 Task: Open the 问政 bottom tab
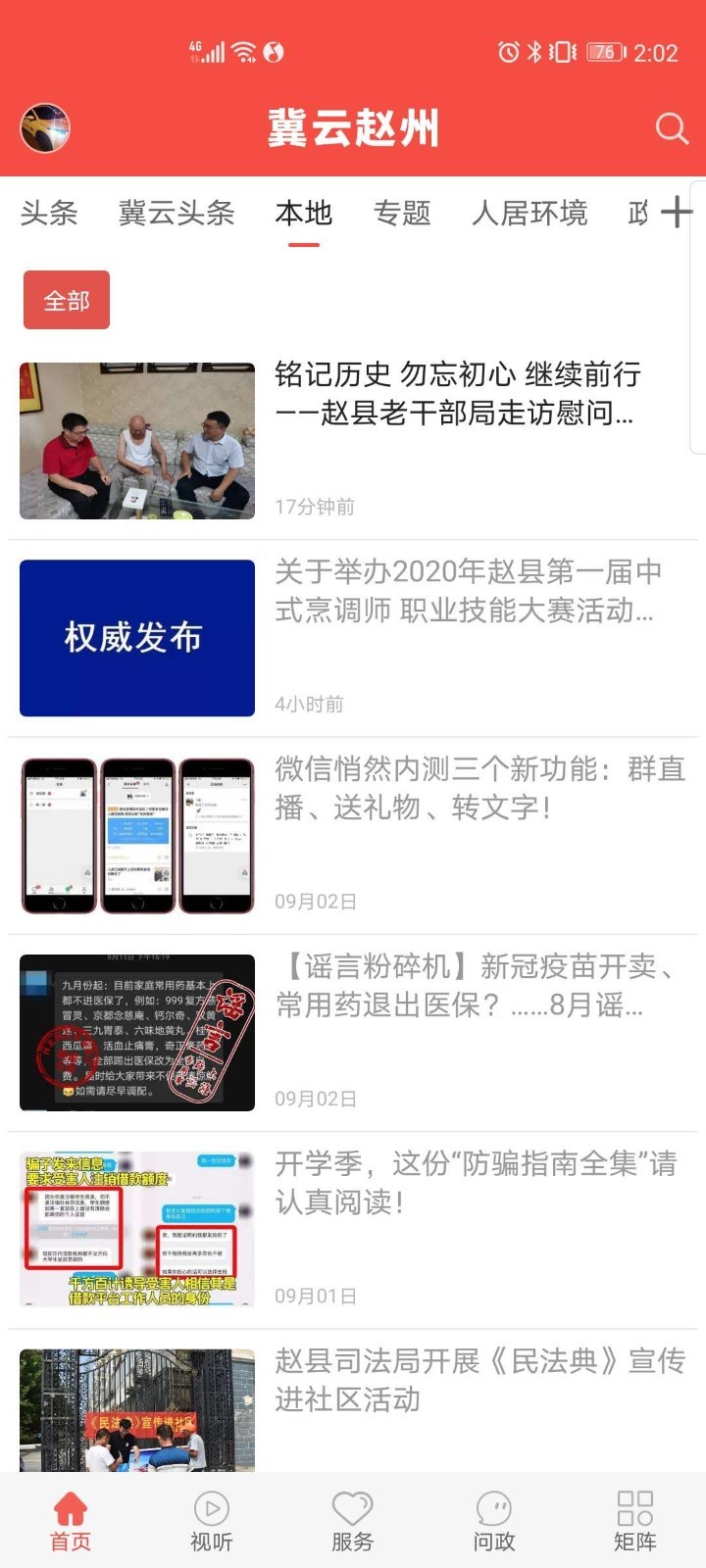[x=494, y=1521]
